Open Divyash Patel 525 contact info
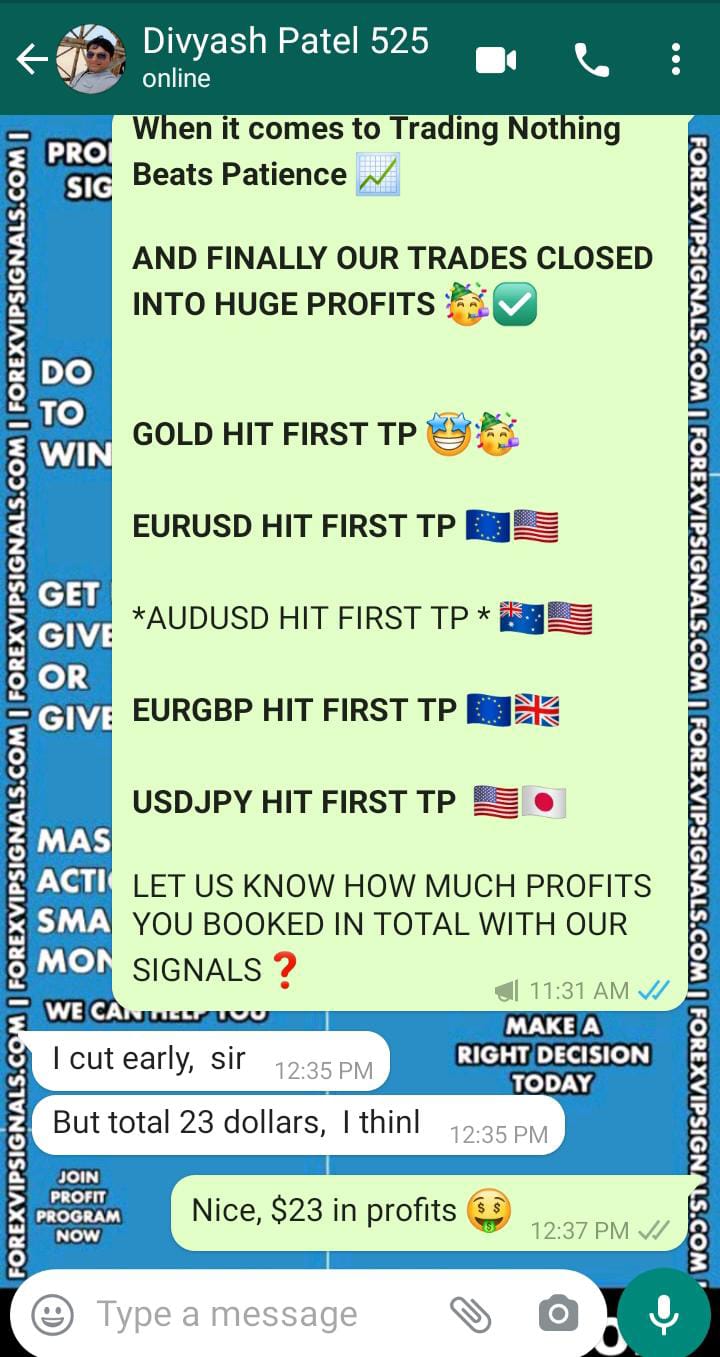720x1357 pixels. [285, 57]
